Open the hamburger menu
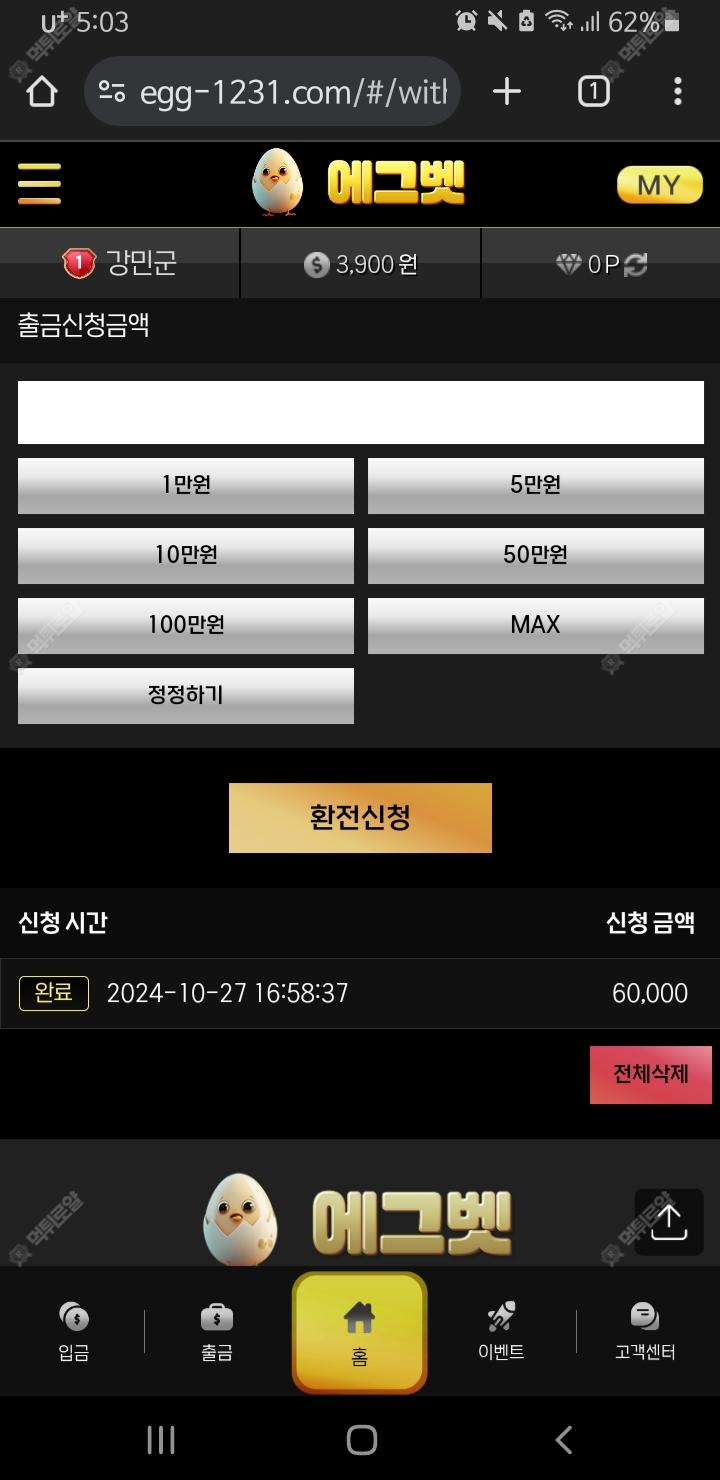Viewport: 720px width, 1480px height. coord(39,184)
